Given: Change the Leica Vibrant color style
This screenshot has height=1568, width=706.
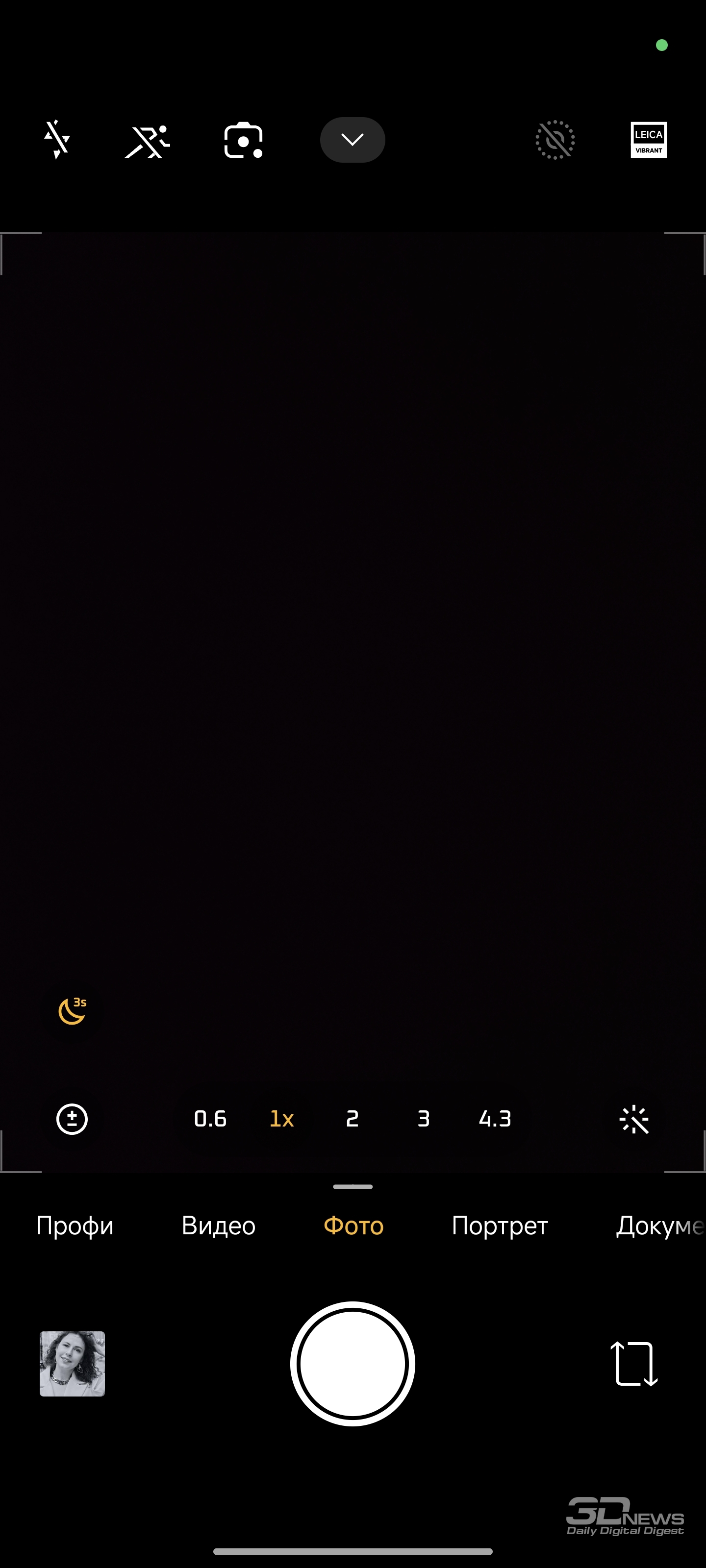Looking at the screenshot, I should click(649, 140).
